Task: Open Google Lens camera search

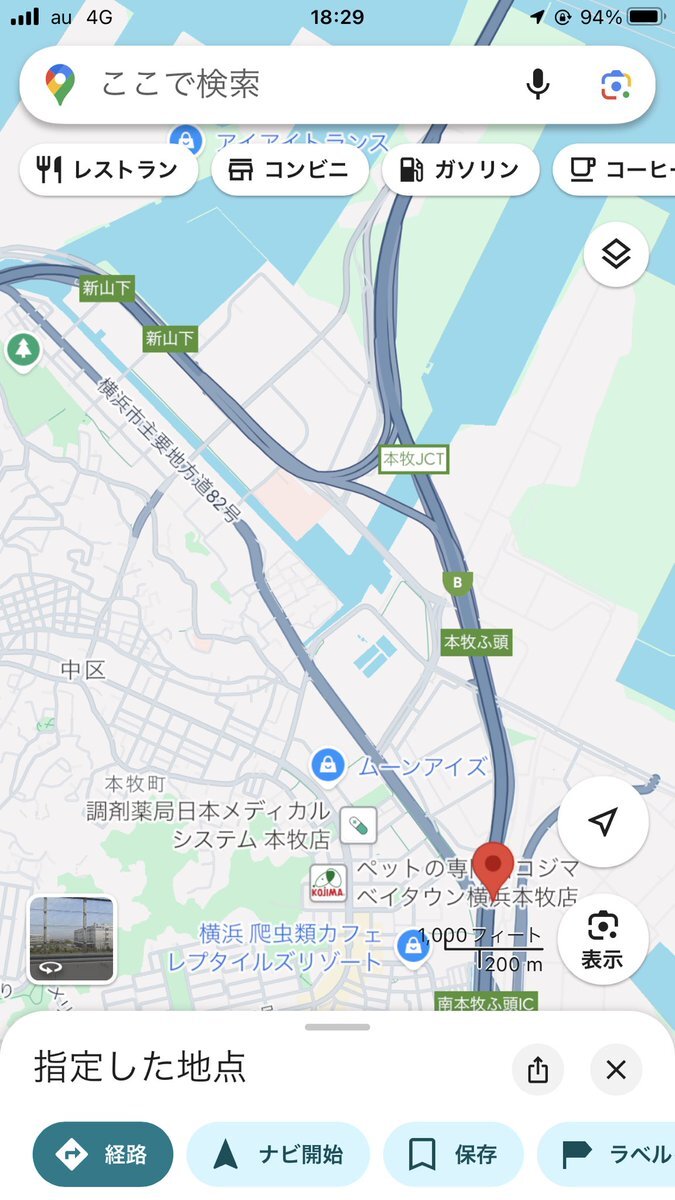Action: tap(616, 85)
